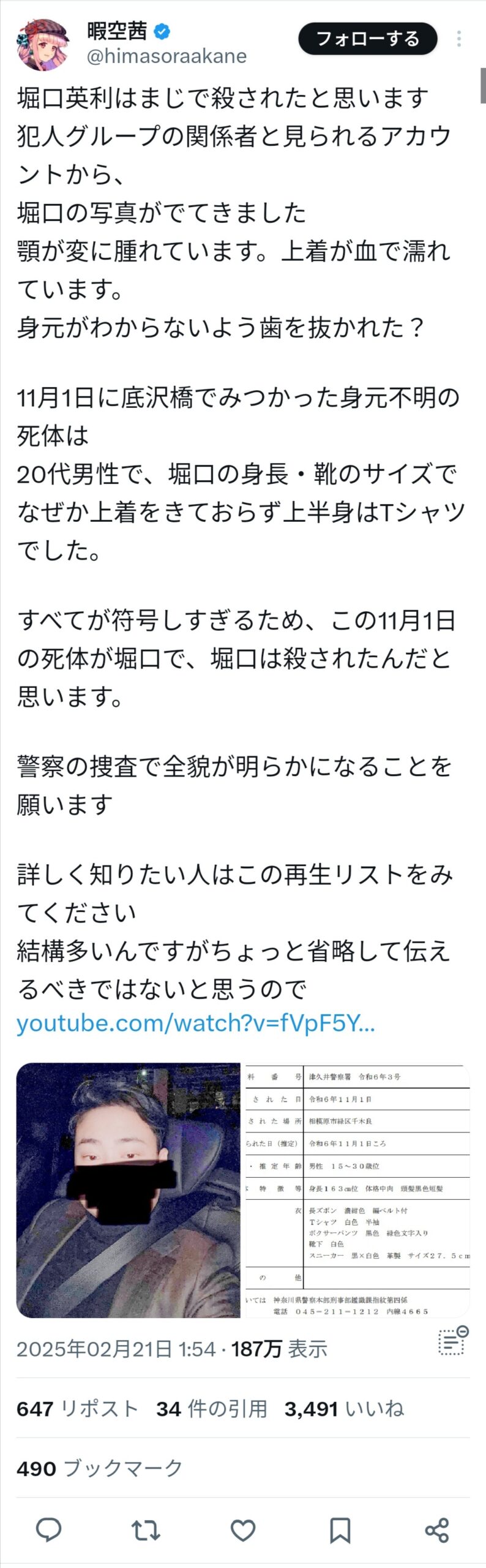View the 3,491 いいね list
486x1568 pixels.
(x=344, y=1409)
